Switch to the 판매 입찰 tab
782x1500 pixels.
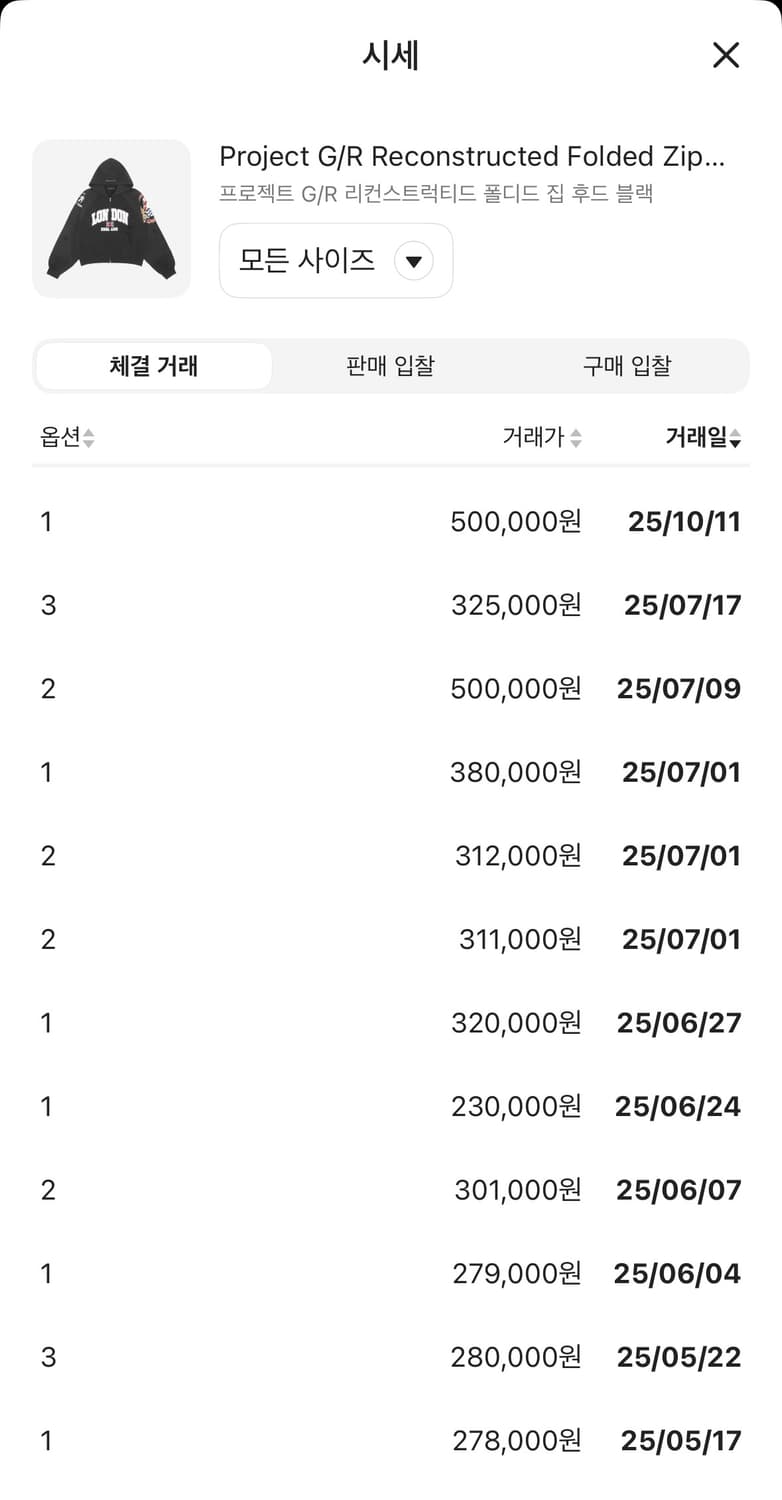389,366
